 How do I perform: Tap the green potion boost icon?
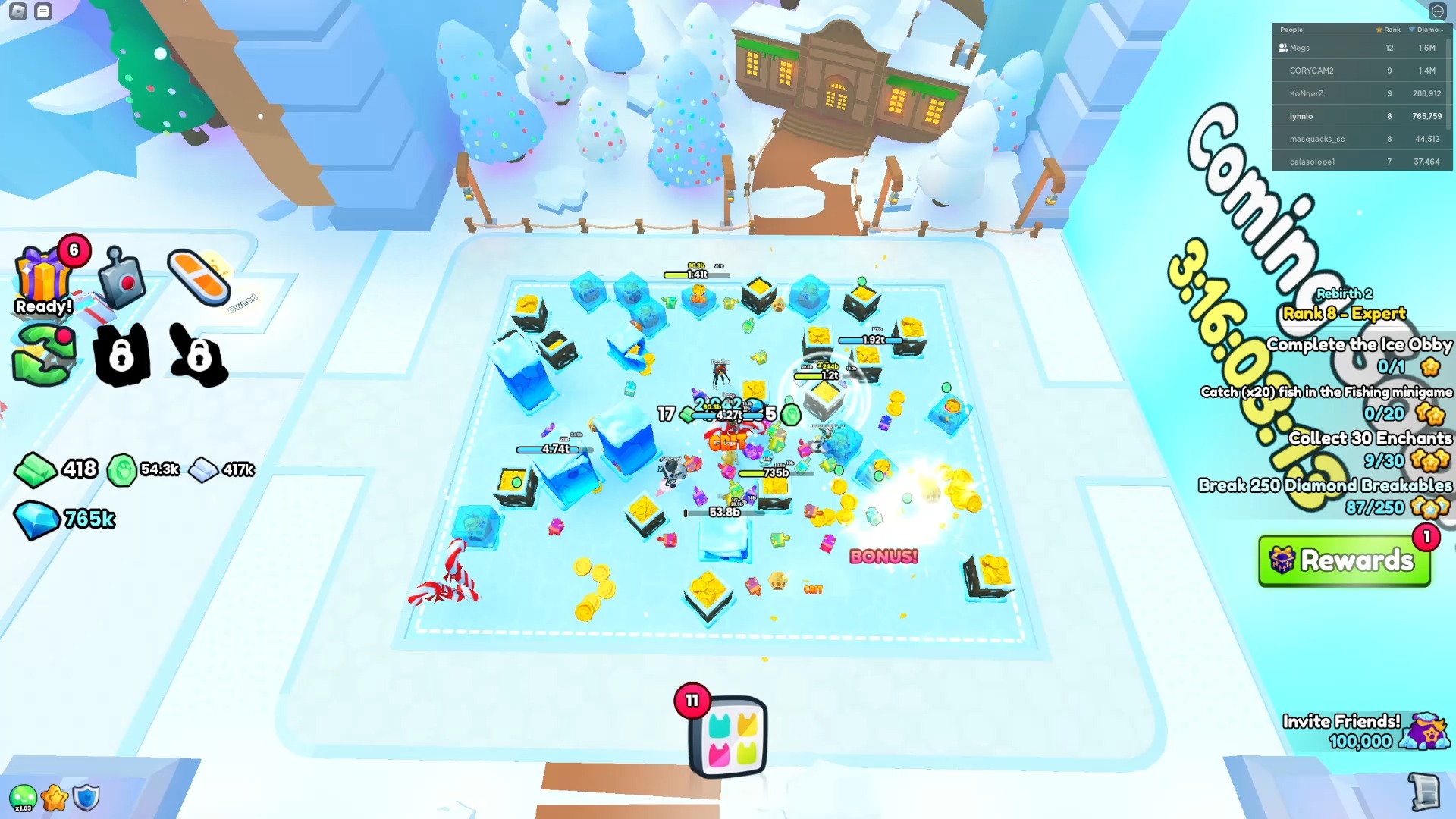tap(23, 798)
